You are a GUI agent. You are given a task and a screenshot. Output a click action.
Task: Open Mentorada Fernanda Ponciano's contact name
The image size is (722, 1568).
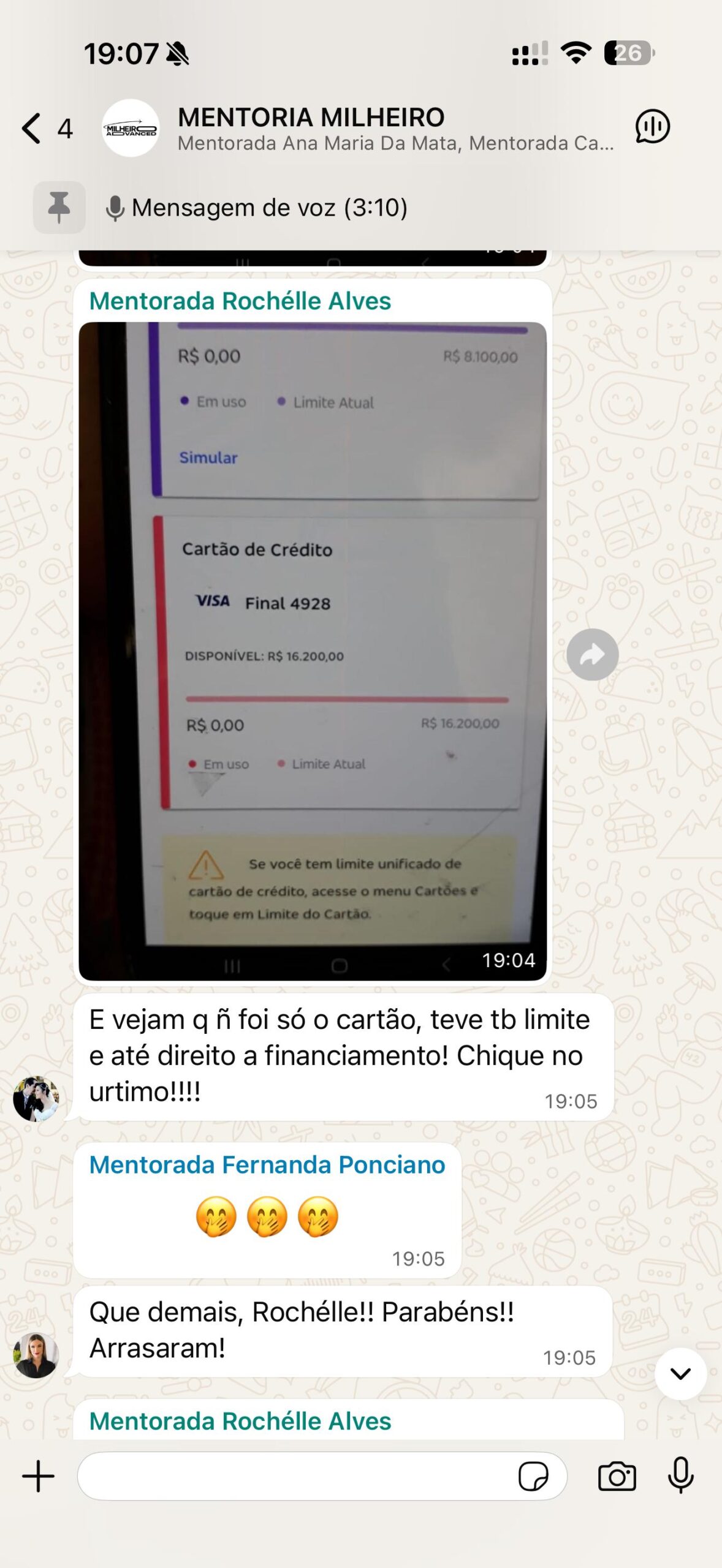(267, 1165)
